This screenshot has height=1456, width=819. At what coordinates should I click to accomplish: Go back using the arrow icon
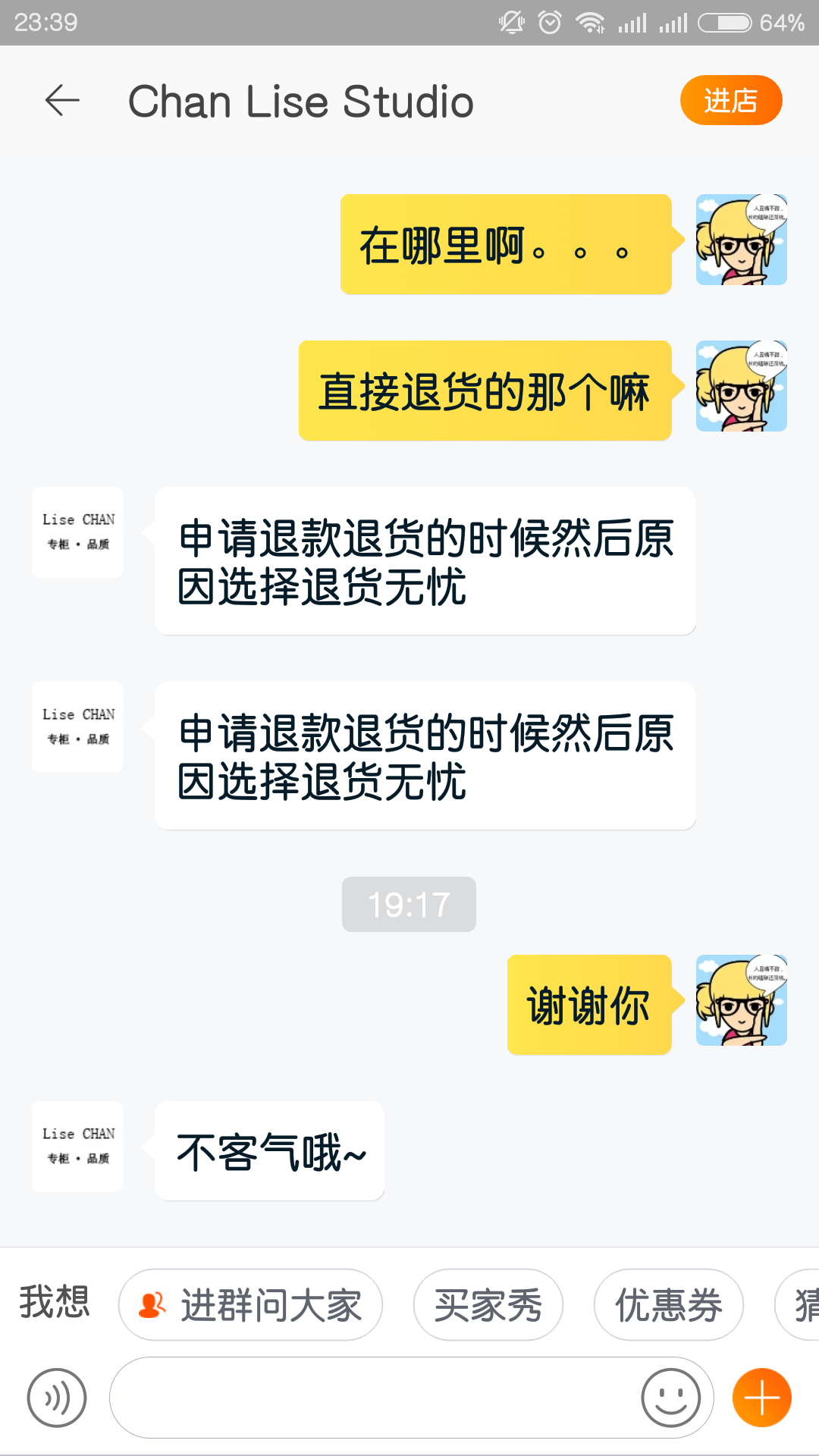coord(62,101)
